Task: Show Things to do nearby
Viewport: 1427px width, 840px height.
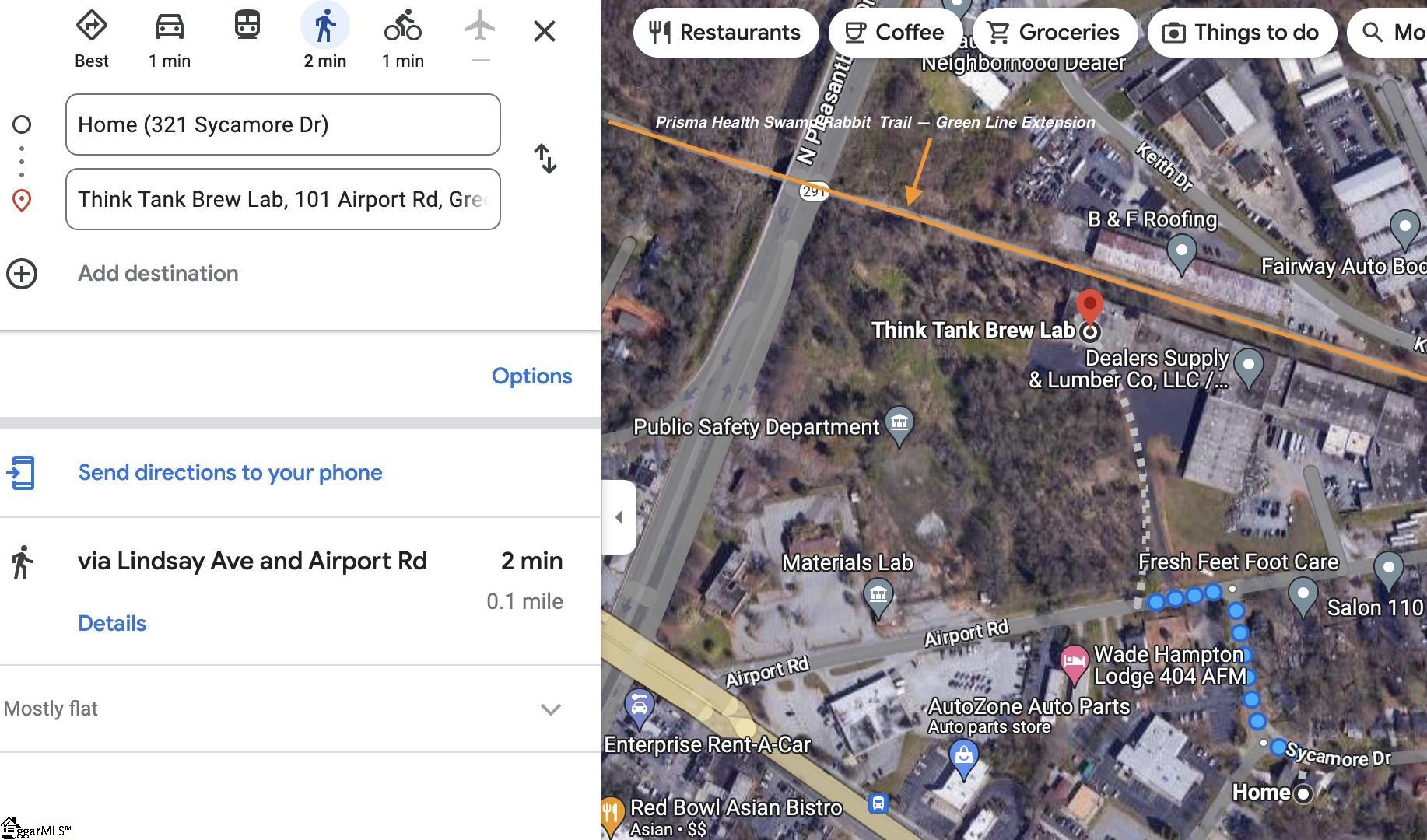Action: (1242, 33)
